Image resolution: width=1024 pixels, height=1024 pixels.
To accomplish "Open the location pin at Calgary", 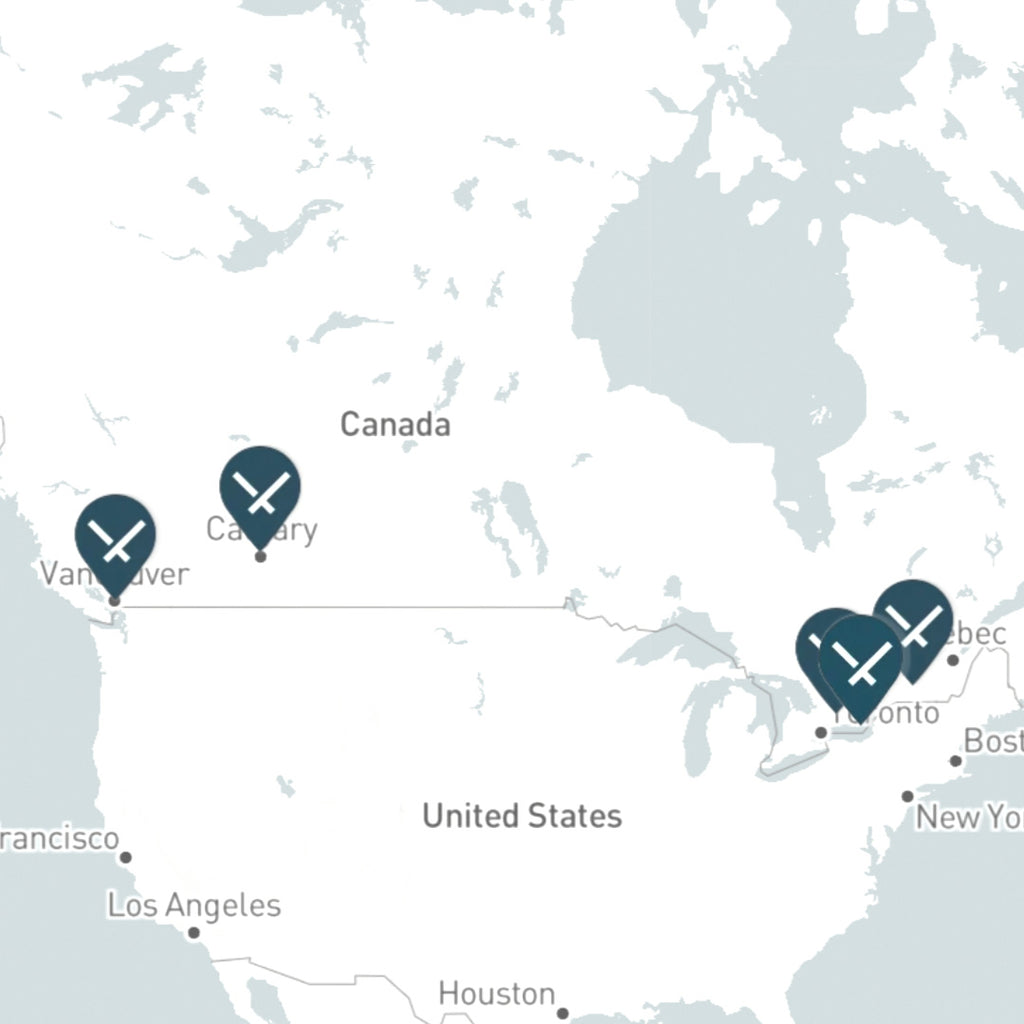I will click(x=260, y=488).
